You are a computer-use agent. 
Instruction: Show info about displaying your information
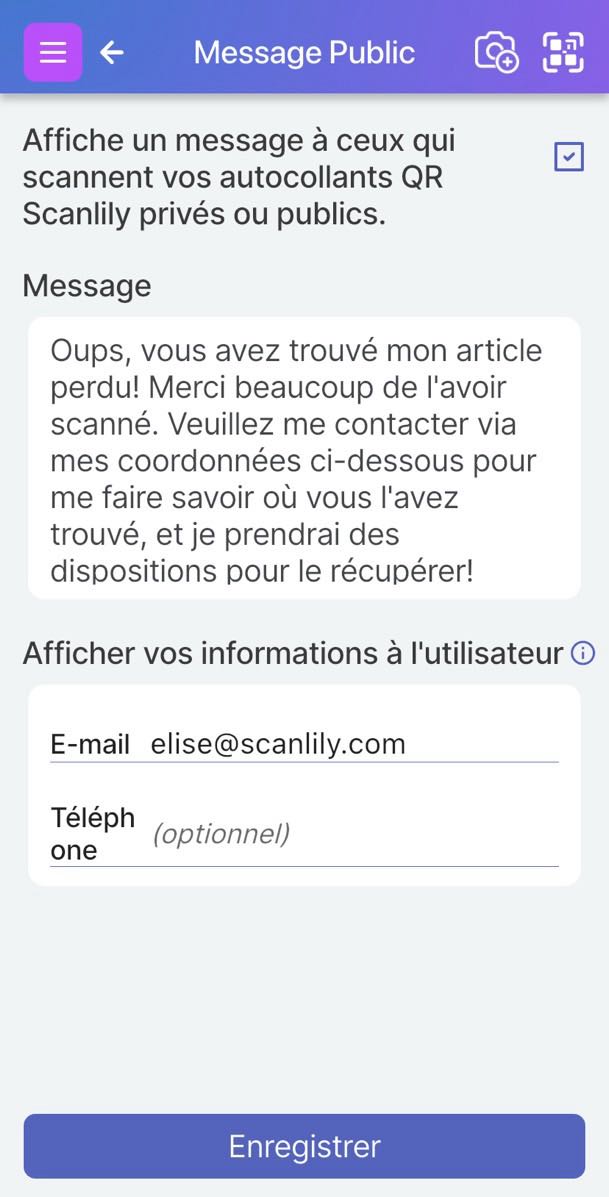(582, 654)
